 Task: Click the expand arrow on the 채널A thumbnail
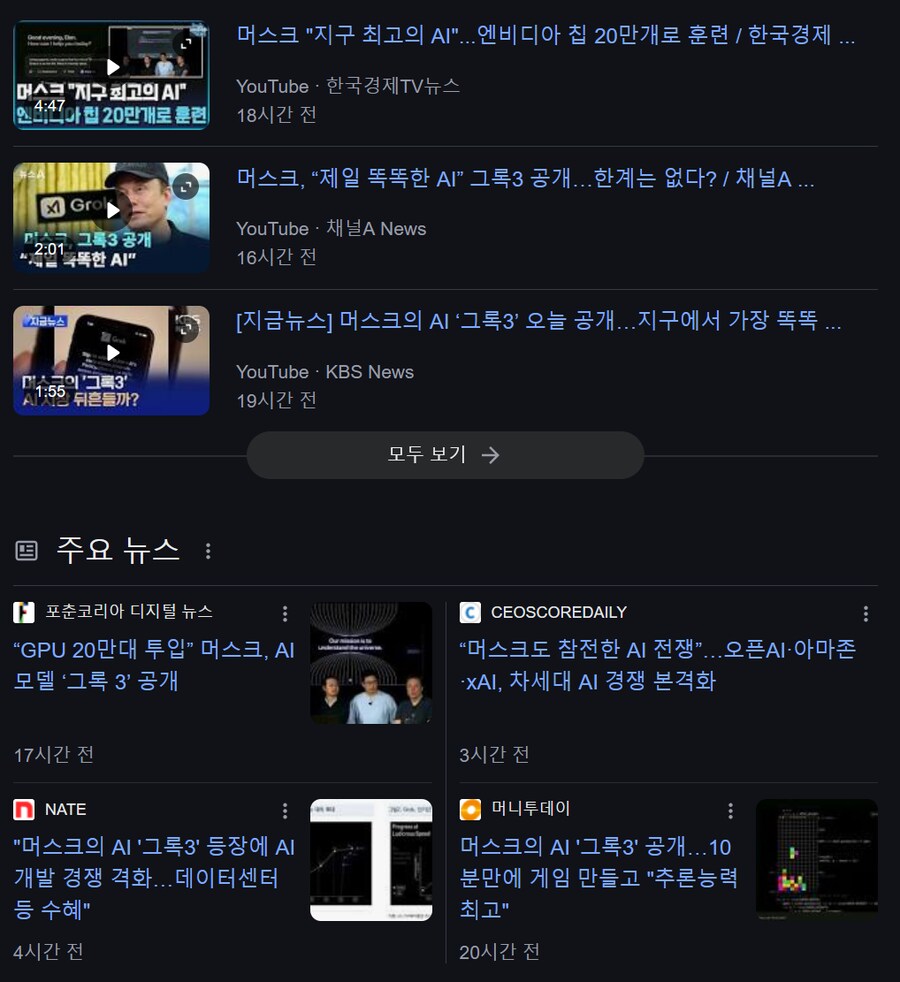(x=185, y=186)
